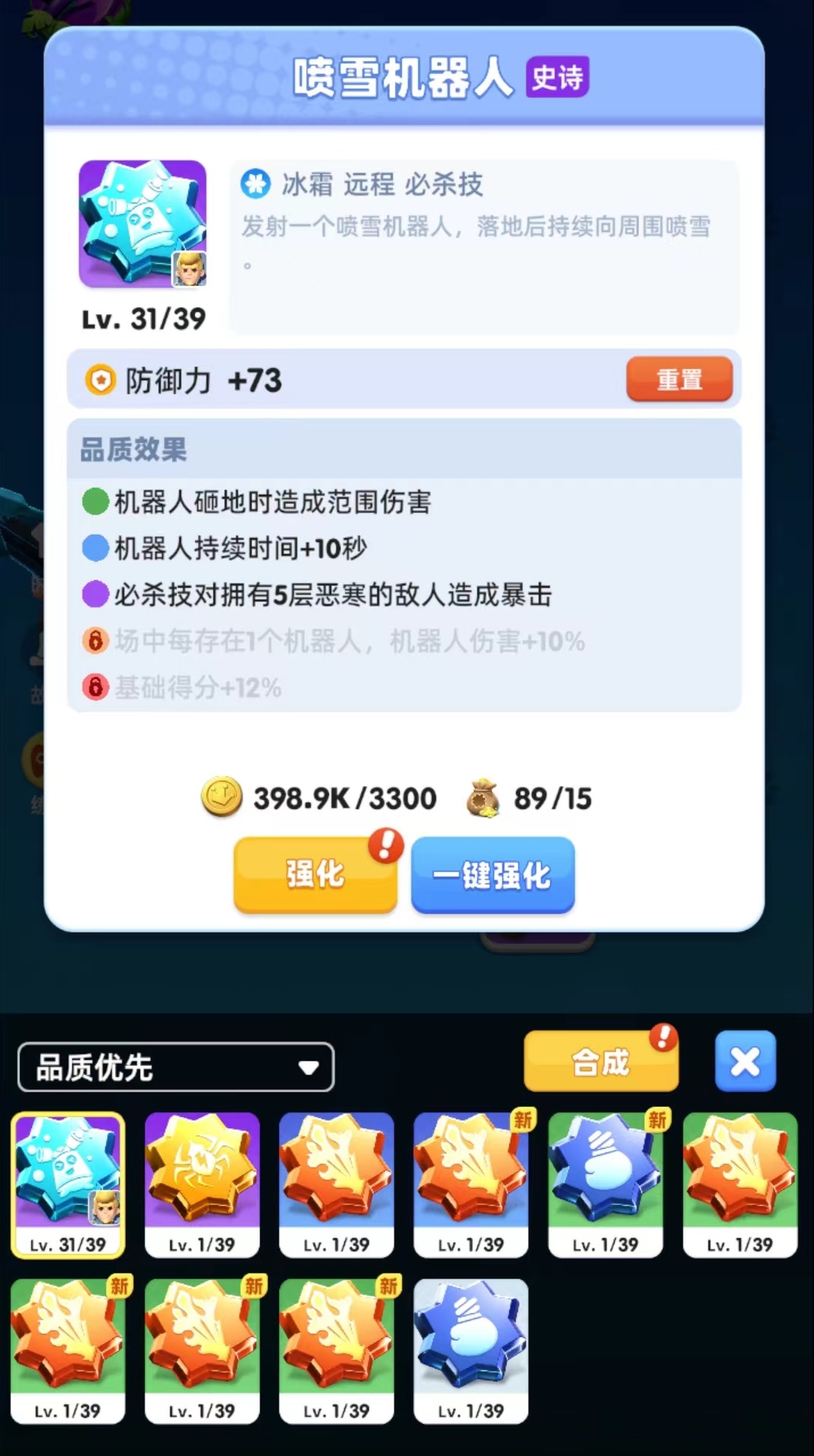The height and width of the screenshot is (1456, 814).
Task: Select the snow robot gem Lv. 31/39
Action: point(68,1184)
